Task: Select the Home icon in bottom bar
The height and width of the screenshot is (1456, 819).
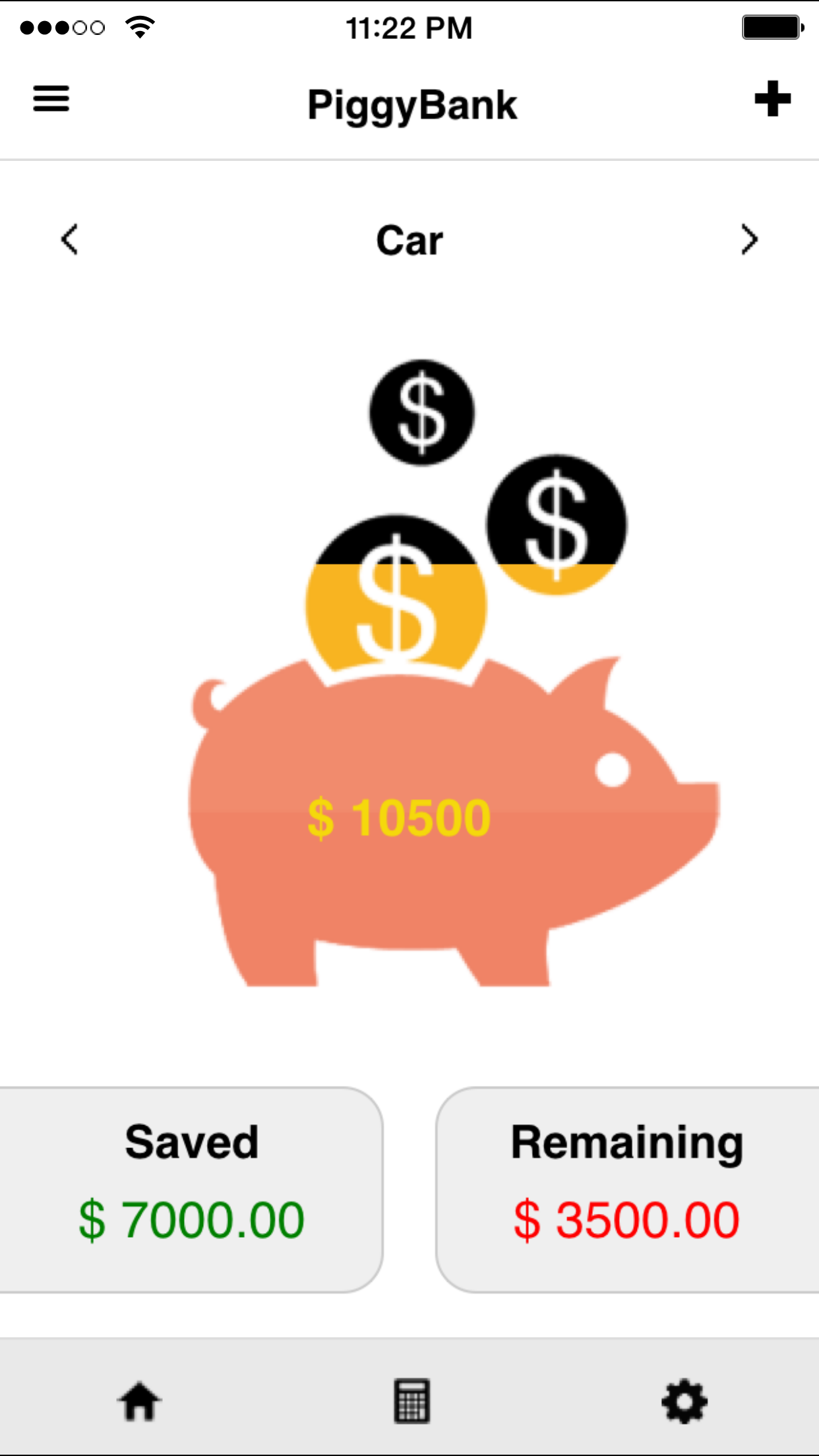Action: click(138, 1401)
